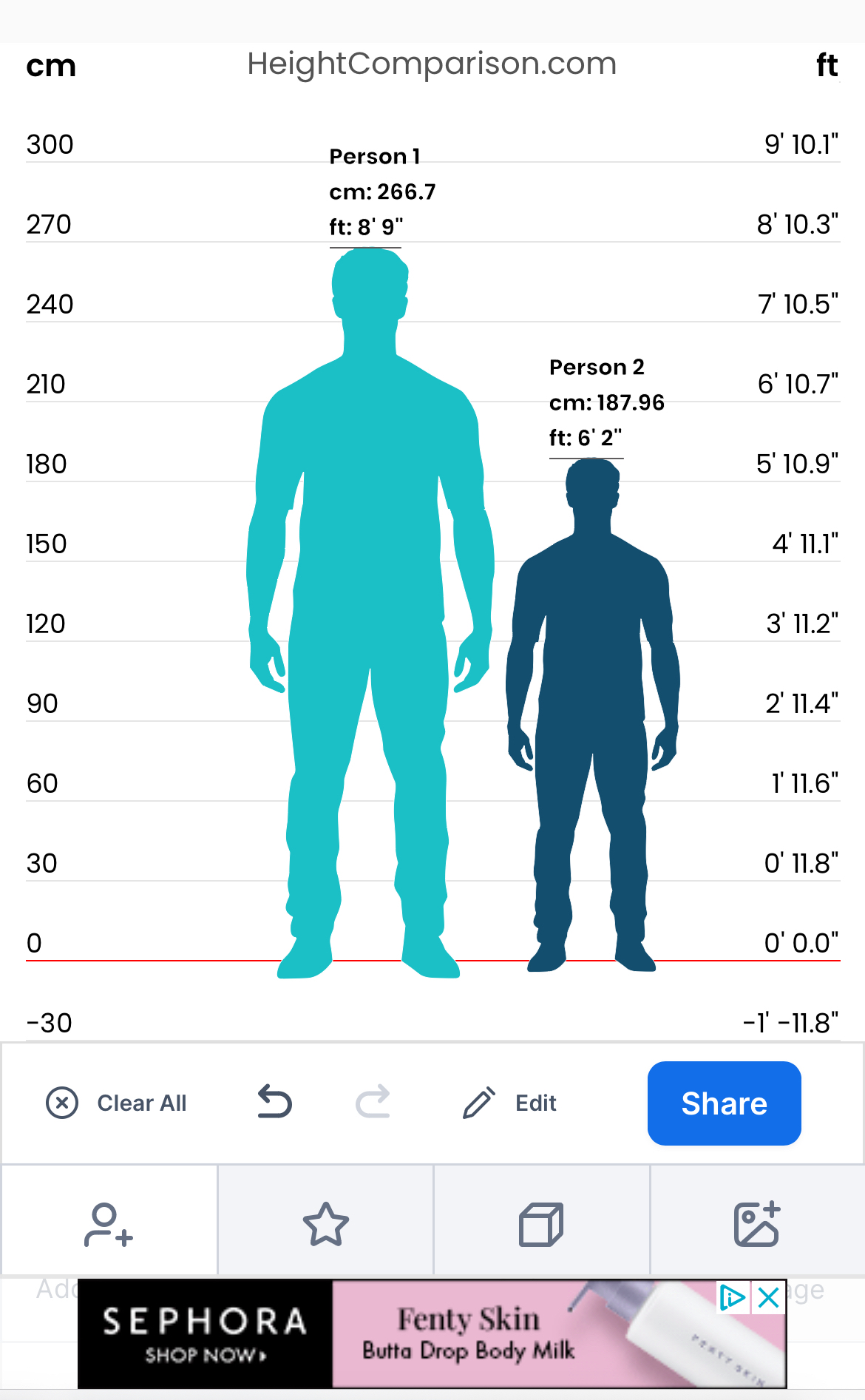
Task: Open the star favorites tab
Action: (325, 1225)
